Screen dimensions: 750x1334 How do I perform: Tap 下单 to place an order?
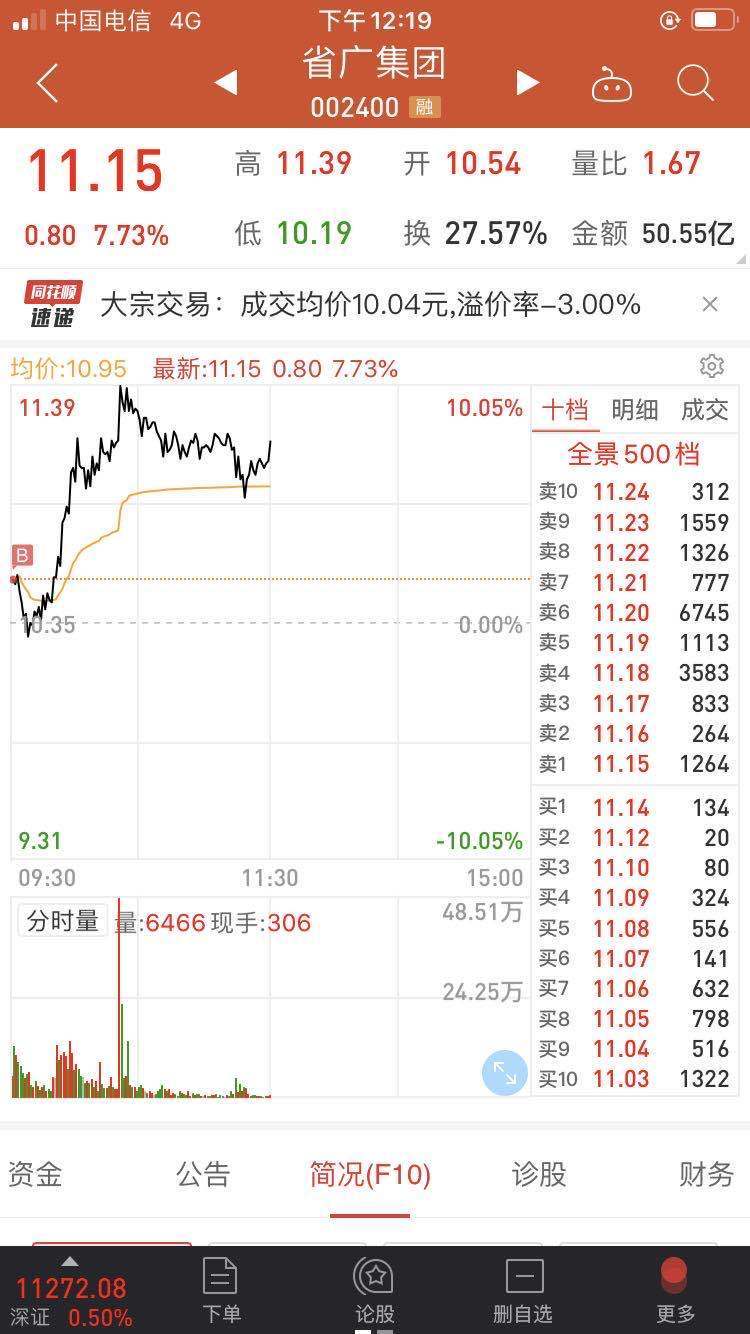[x=220, y=1290]
